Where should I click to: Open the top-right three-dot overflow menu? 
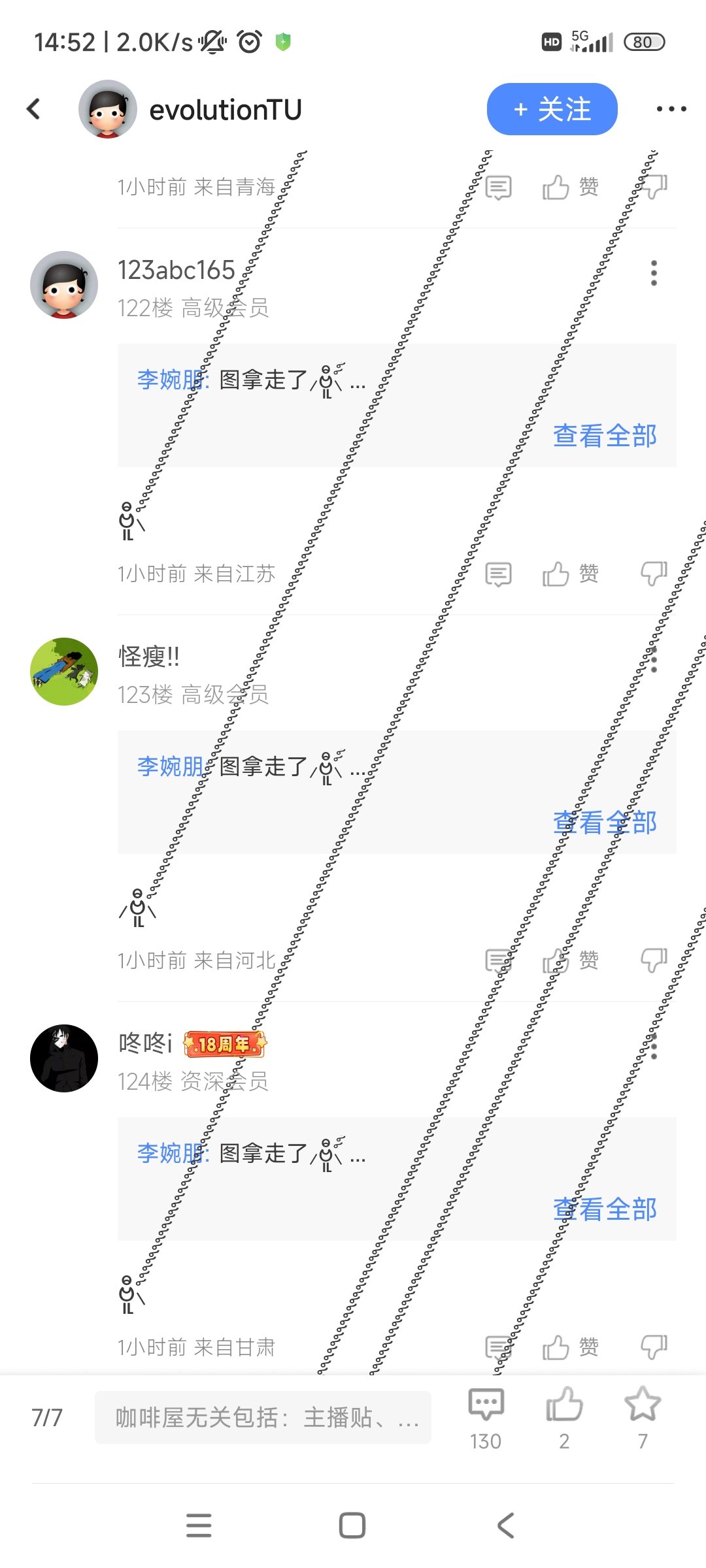[671, 109]
